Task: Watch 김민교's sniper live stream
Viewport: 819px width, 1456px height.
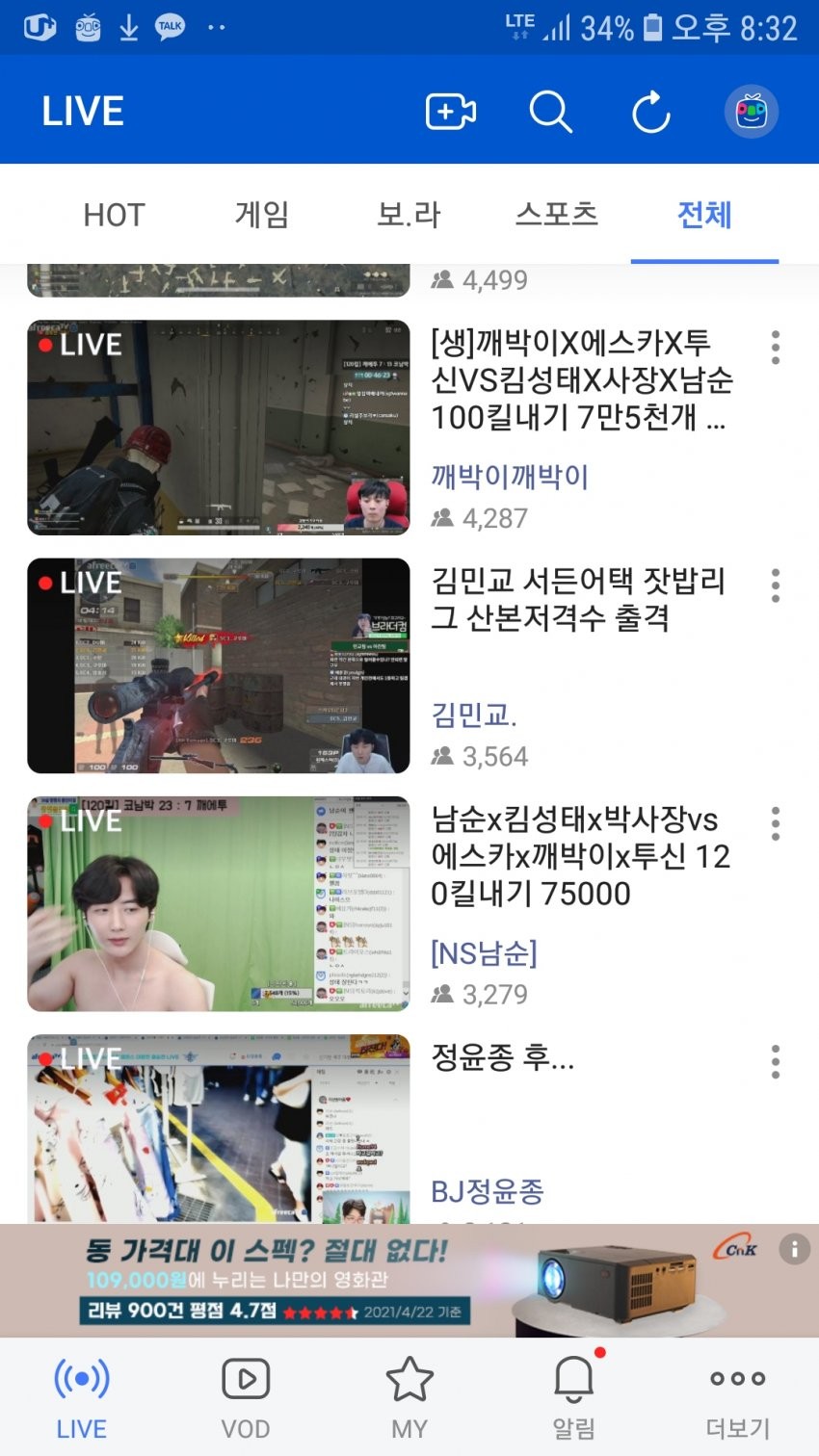Action: pyautogui.click(x=219, y=665)
